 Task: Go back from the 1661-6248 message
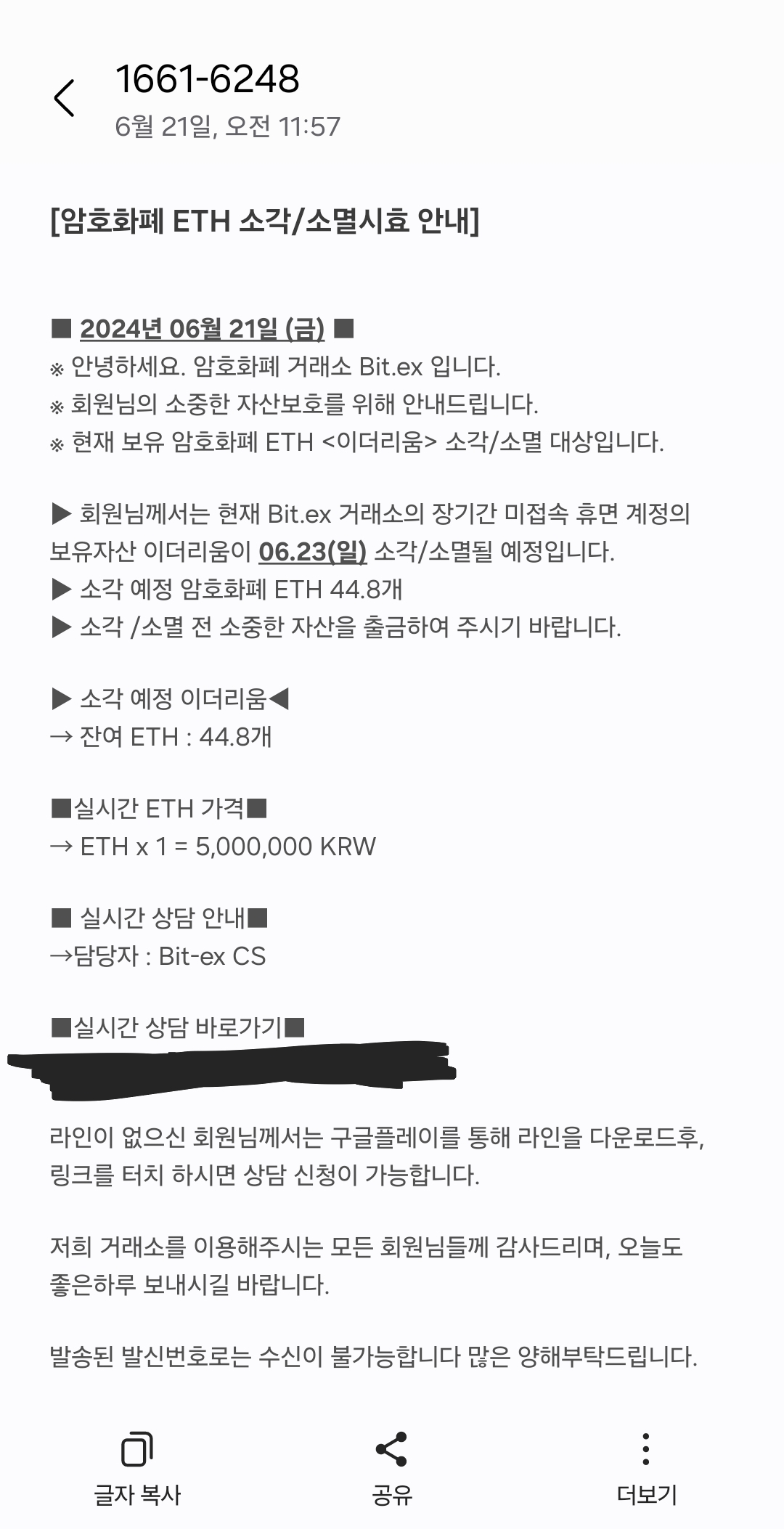click(65, 98)
